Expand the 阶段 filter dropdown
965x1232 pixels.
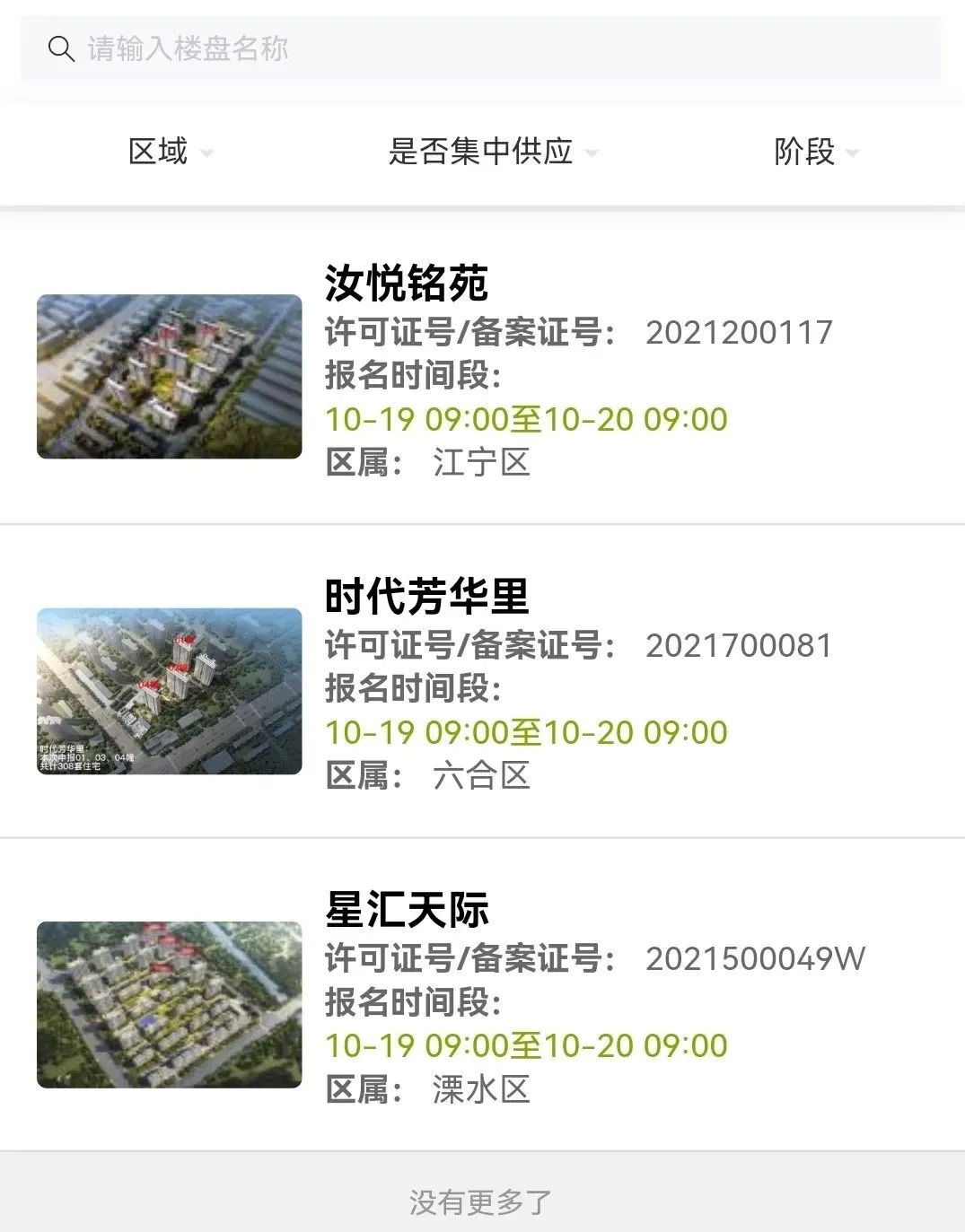click(815, 152)
